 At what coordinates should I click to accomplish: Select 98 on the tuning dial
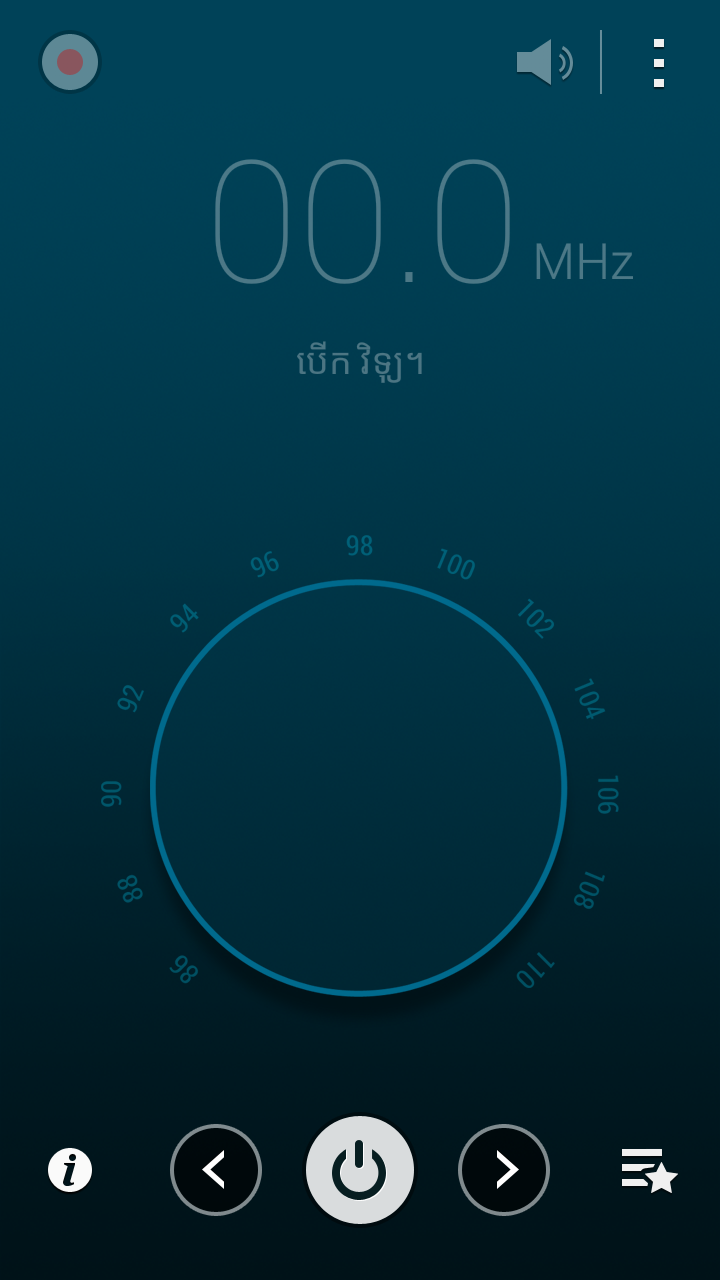pos(359,546)
